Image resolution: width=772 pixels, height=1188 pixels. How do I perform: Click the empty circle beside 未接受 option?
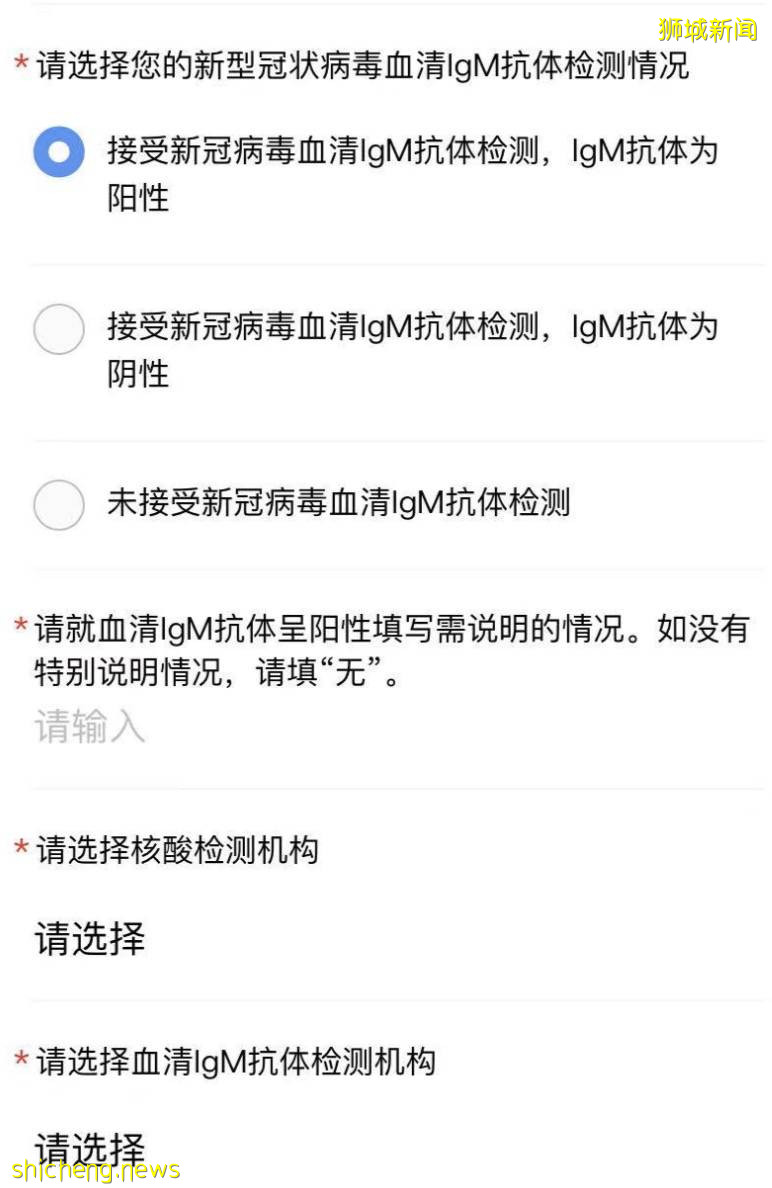[58, 505]
